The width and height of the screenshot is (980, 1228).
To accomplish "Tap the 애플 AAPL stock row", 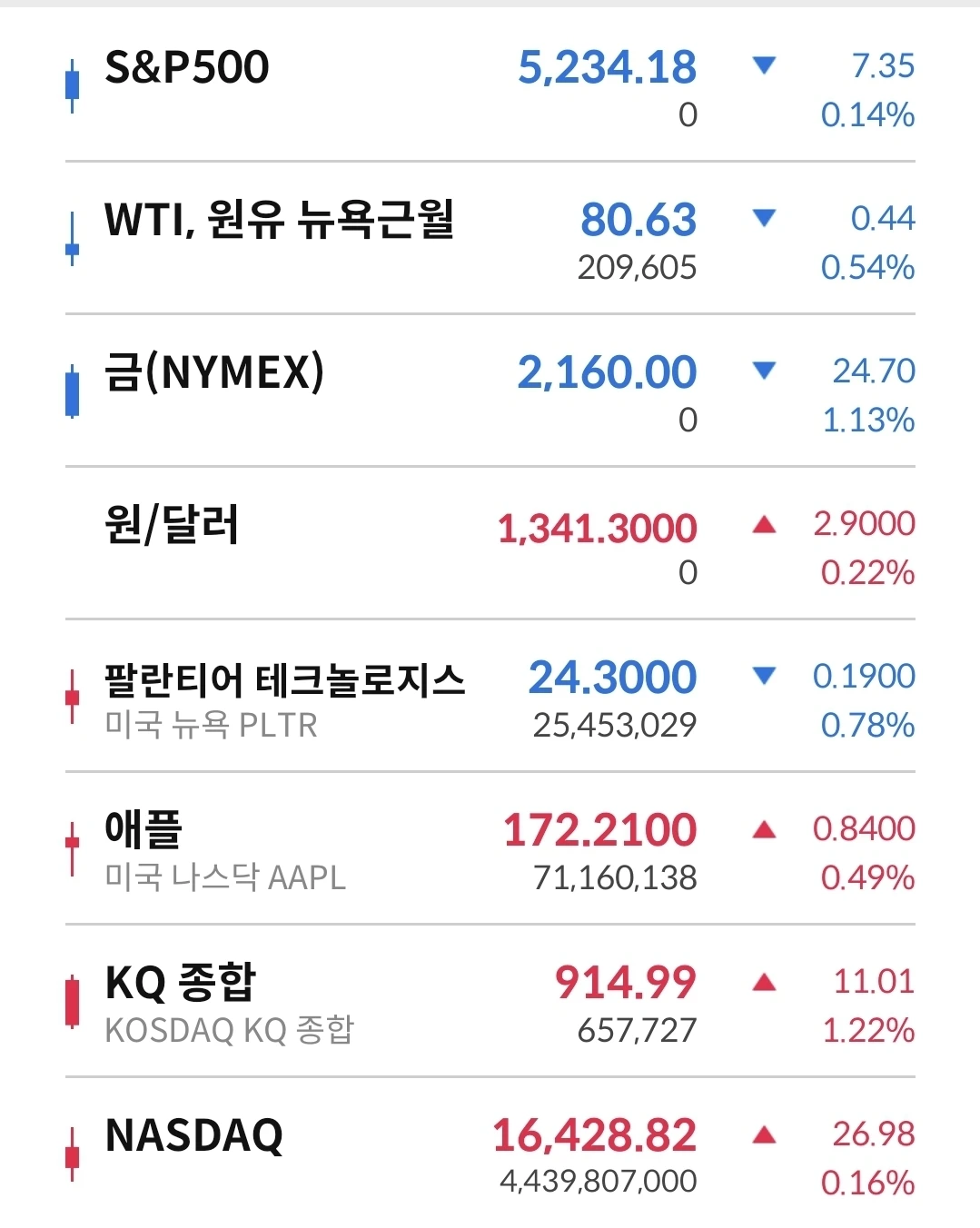I will (x=490, y=849).
